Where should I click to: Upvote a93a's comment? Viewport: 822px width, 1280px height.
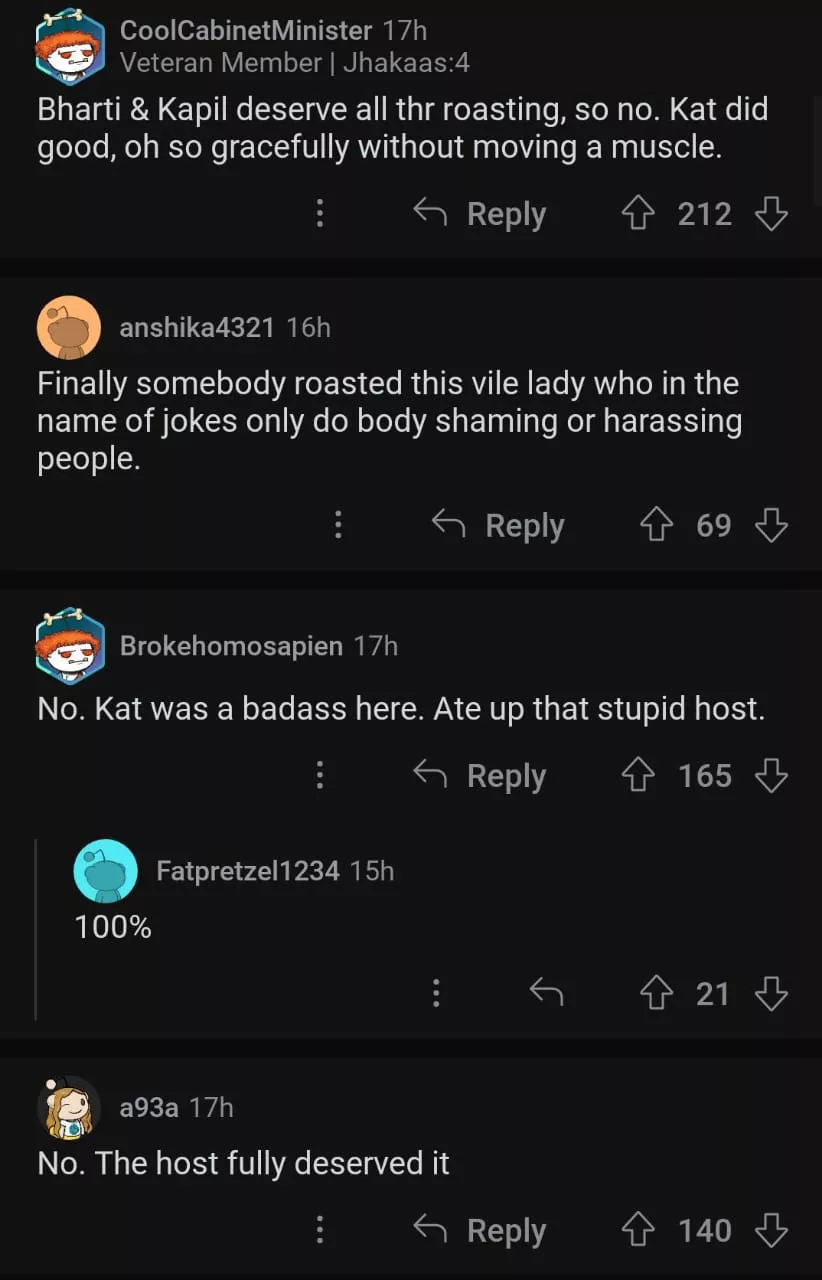pos(637,1231)
